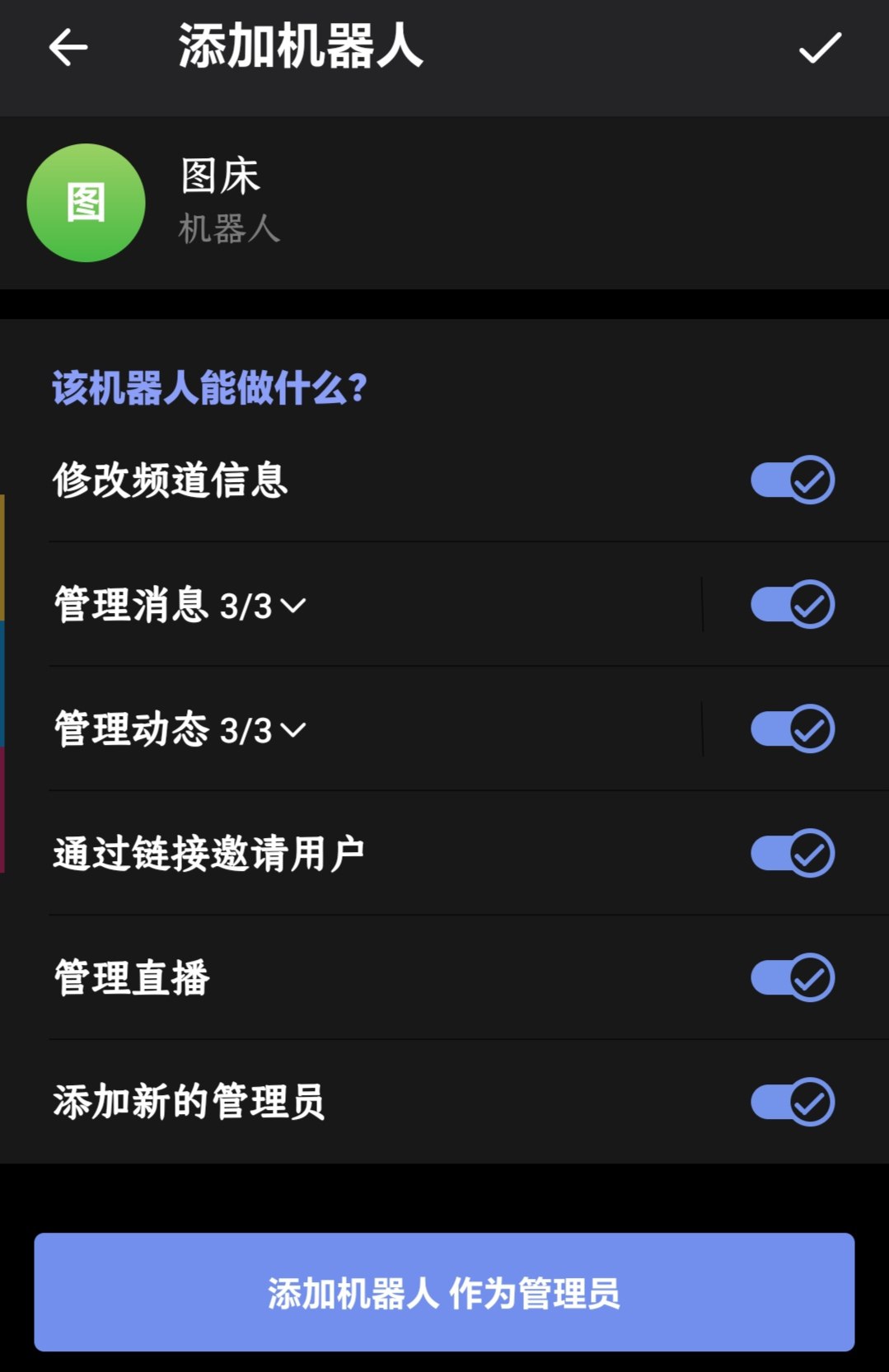This screenshot has width=889, height=1372.
Task: Open the 管理消息 sub-permissions chevron
Action: tap(292, 606)
